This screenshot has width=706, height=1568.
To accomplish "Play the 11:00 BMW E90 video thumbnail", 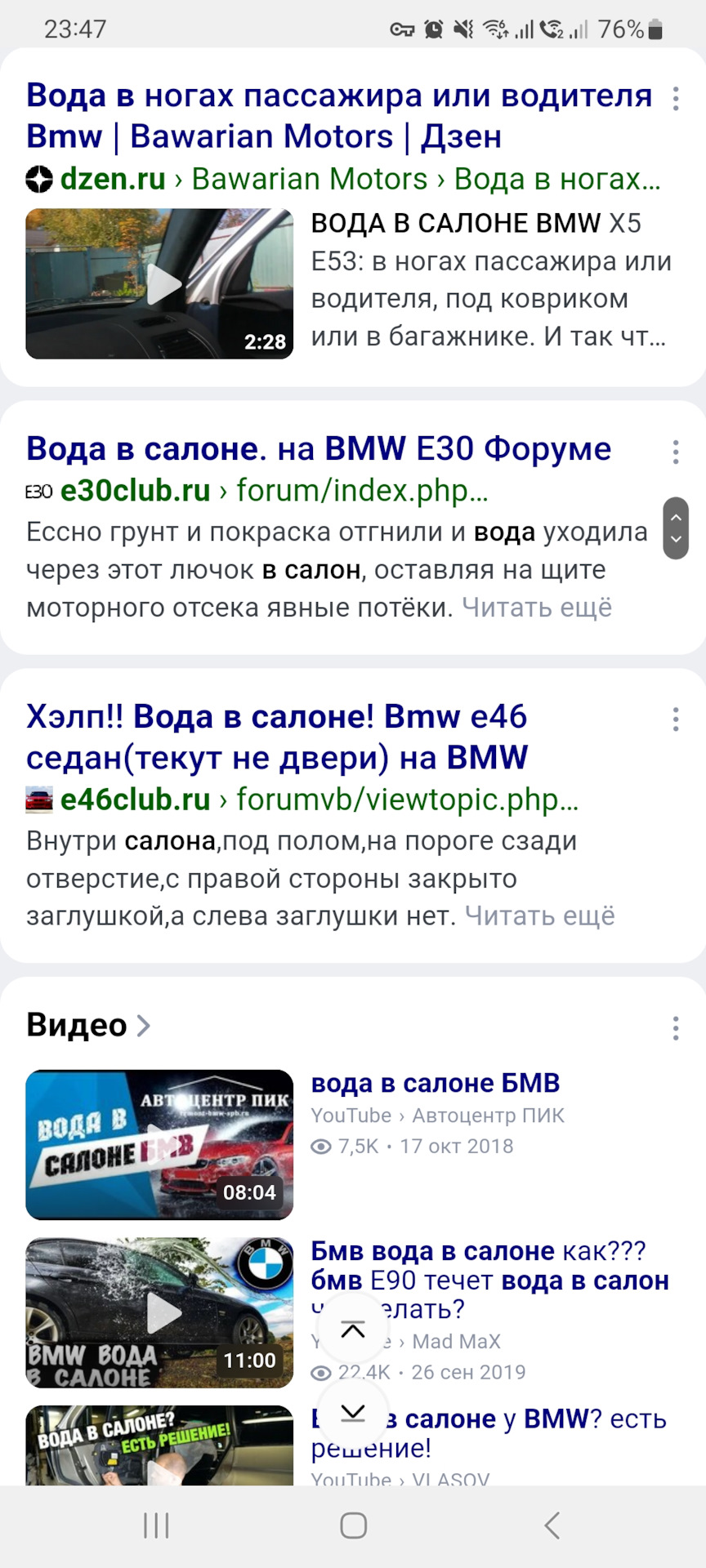I will click(x=159, y=1312).
